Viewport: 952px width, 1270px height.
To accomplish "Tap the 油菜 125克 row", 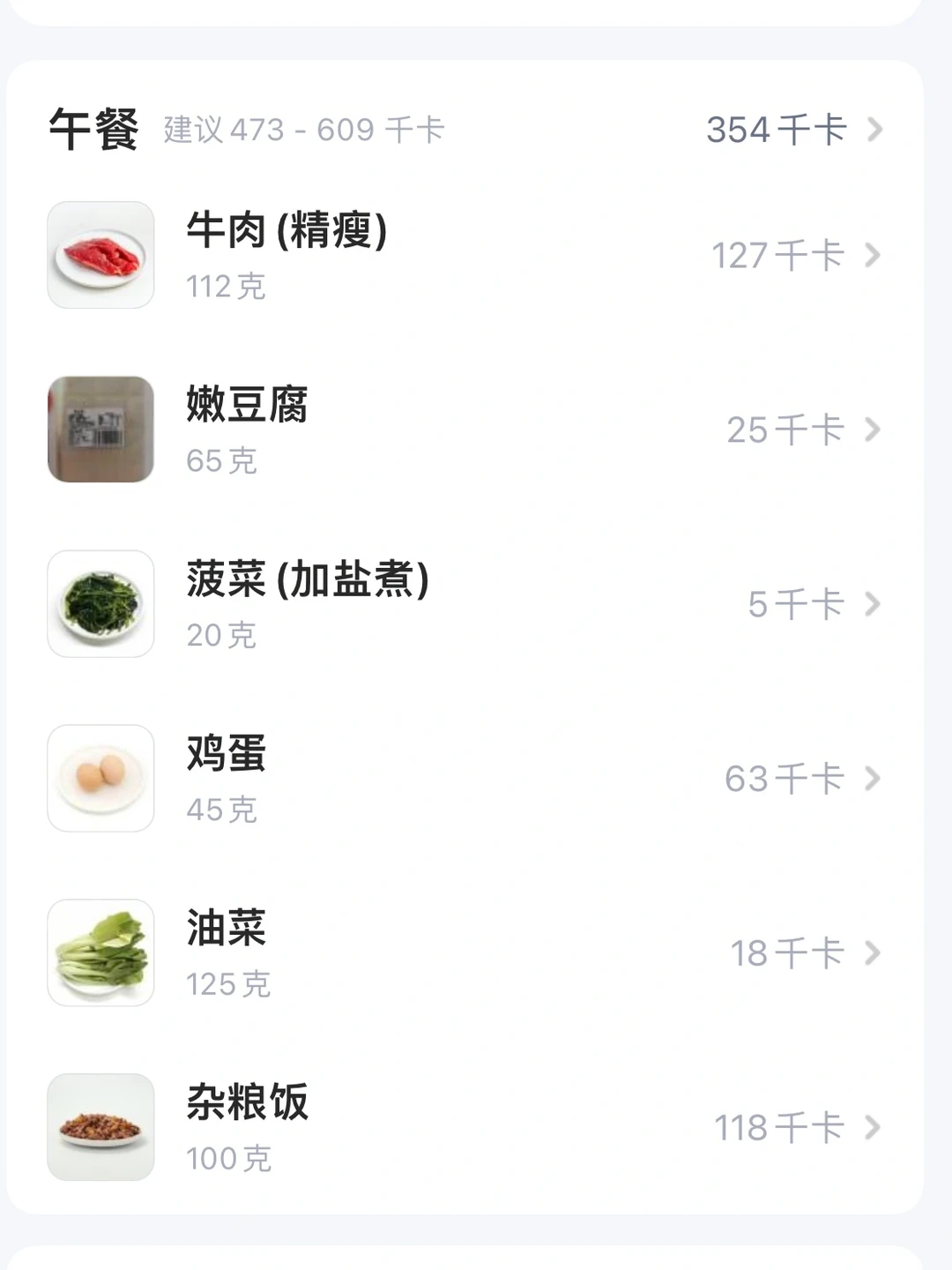I will pyautogui.click(x=465, y=953).
